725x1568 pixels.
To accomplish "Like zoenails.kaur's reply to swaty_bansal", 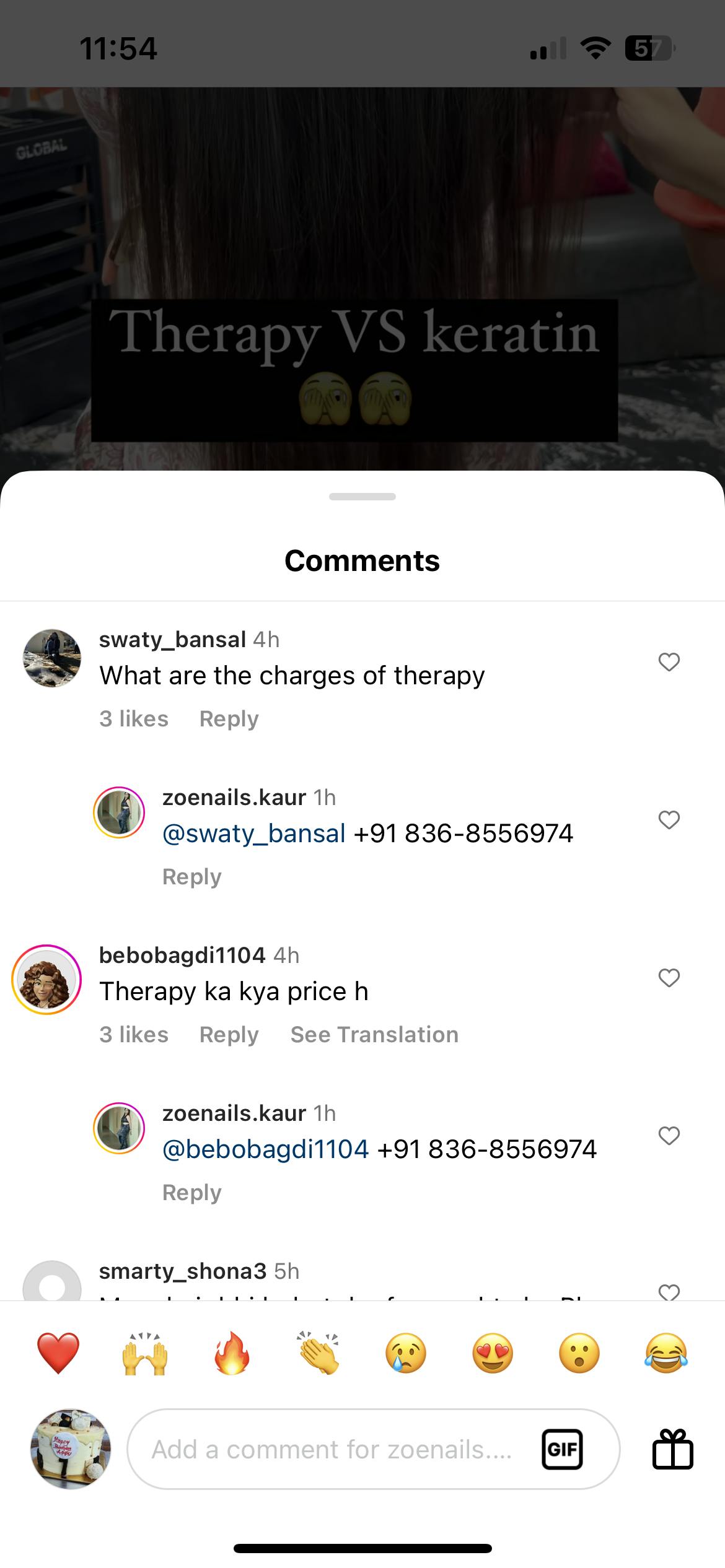I will [x=669, y=820].
